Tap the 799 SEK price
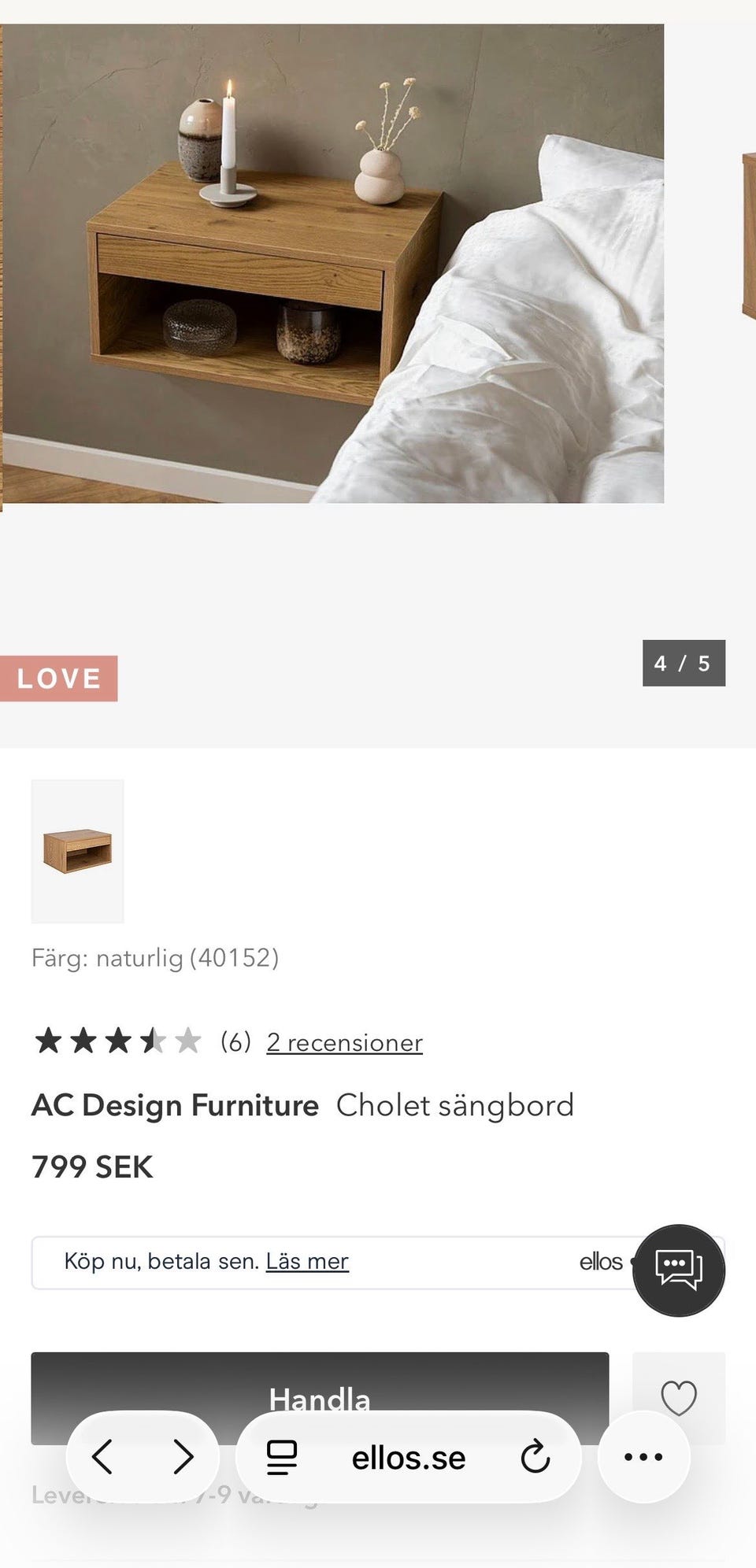756x1568 pixels. coord(91,1167)
